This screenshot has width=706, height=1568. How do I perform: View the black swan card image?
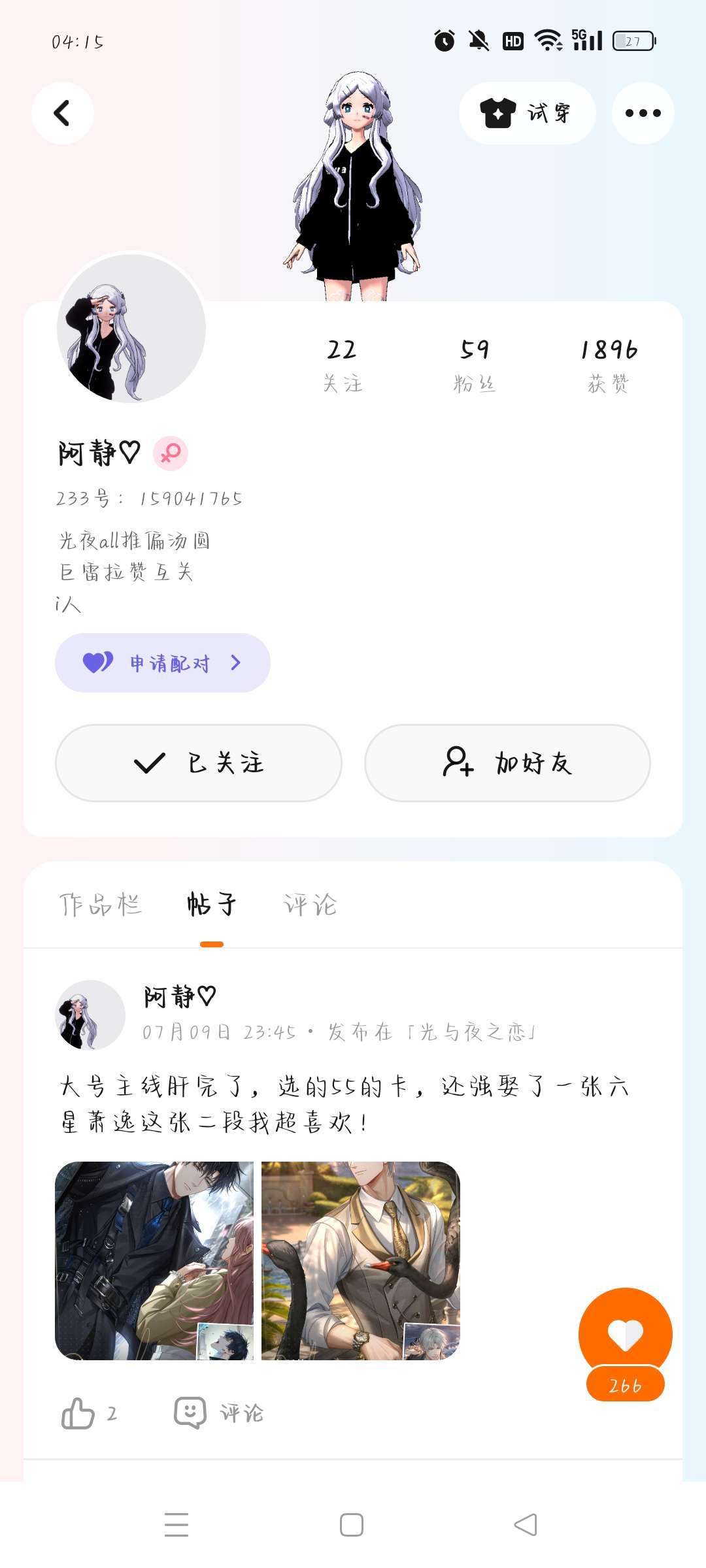pyautogui.click(x=361, y=1261)
